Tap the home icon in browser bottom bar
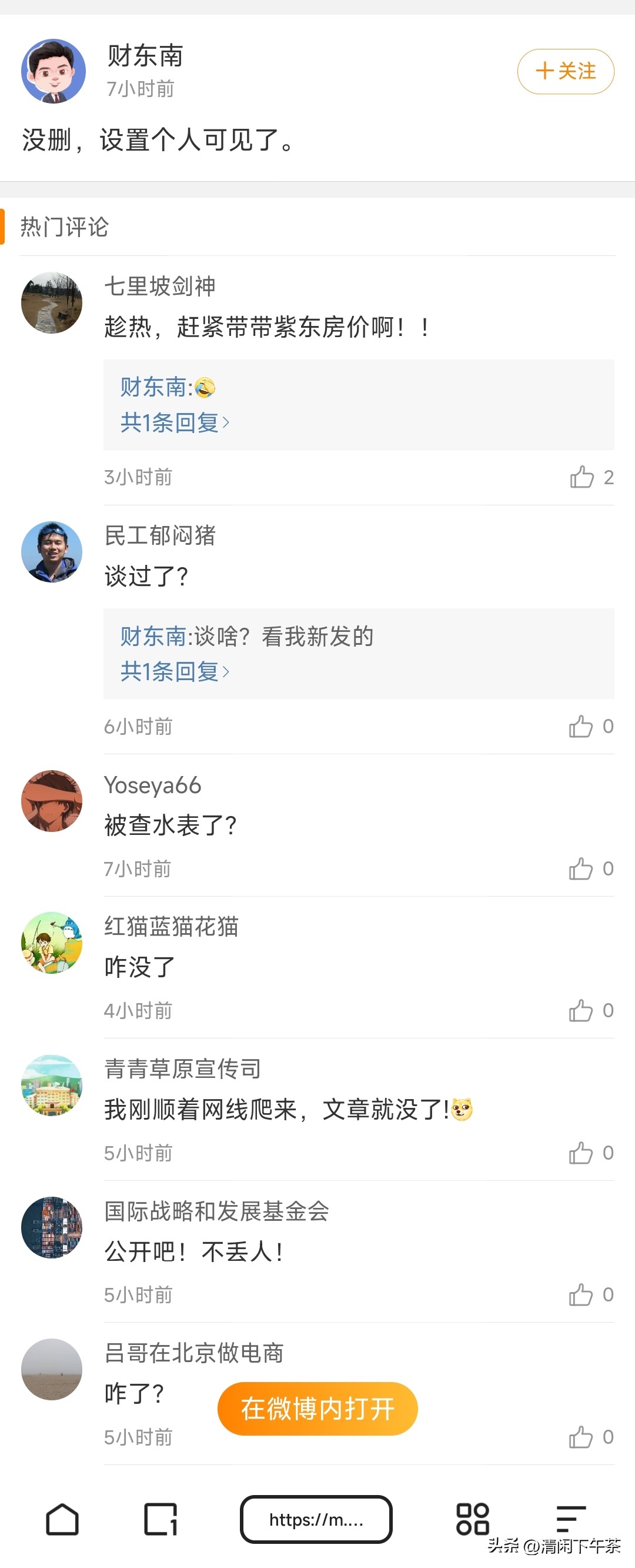The width and height of the screenshot is (635, 1568). pos(63,1518)
